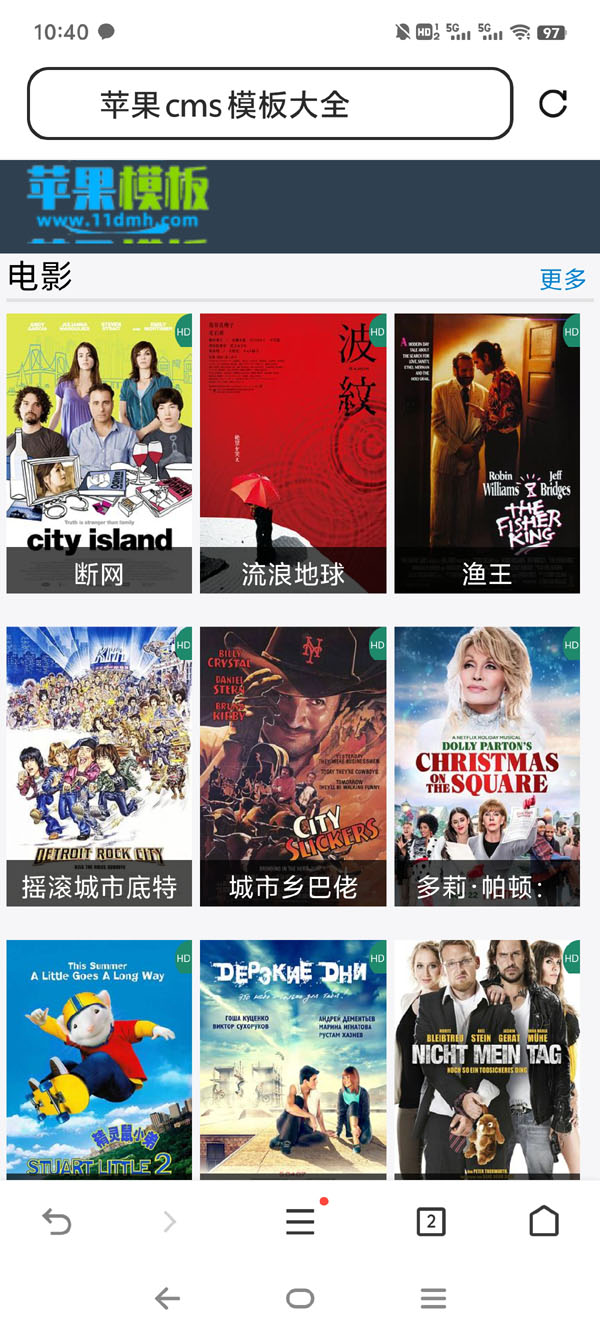The image size is (600, 1333).
Task: Go back using the browser's undo arrow
Action: 57,1221
